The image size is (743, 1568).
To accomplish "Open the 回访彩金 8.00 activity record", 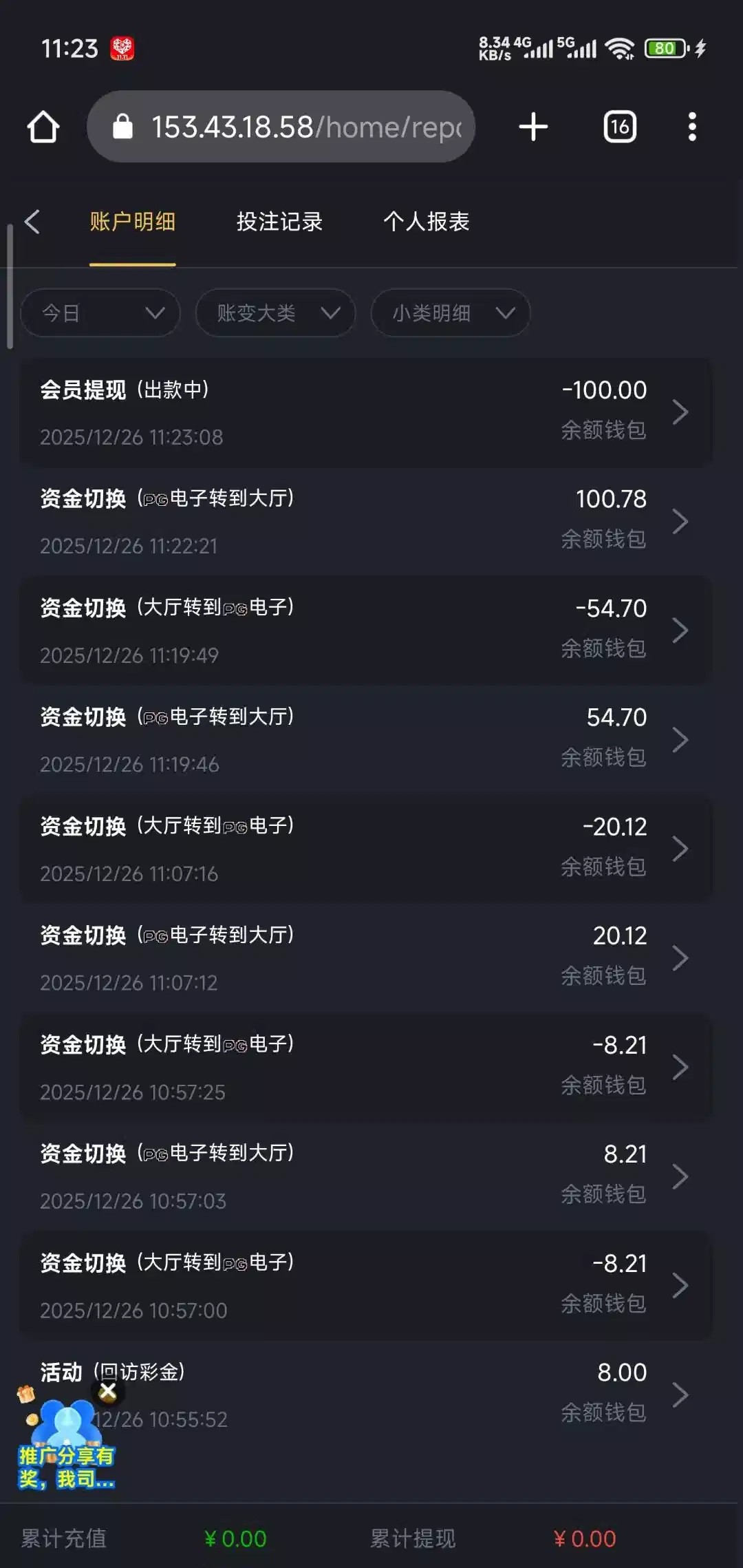I will tap(413, 1395).
